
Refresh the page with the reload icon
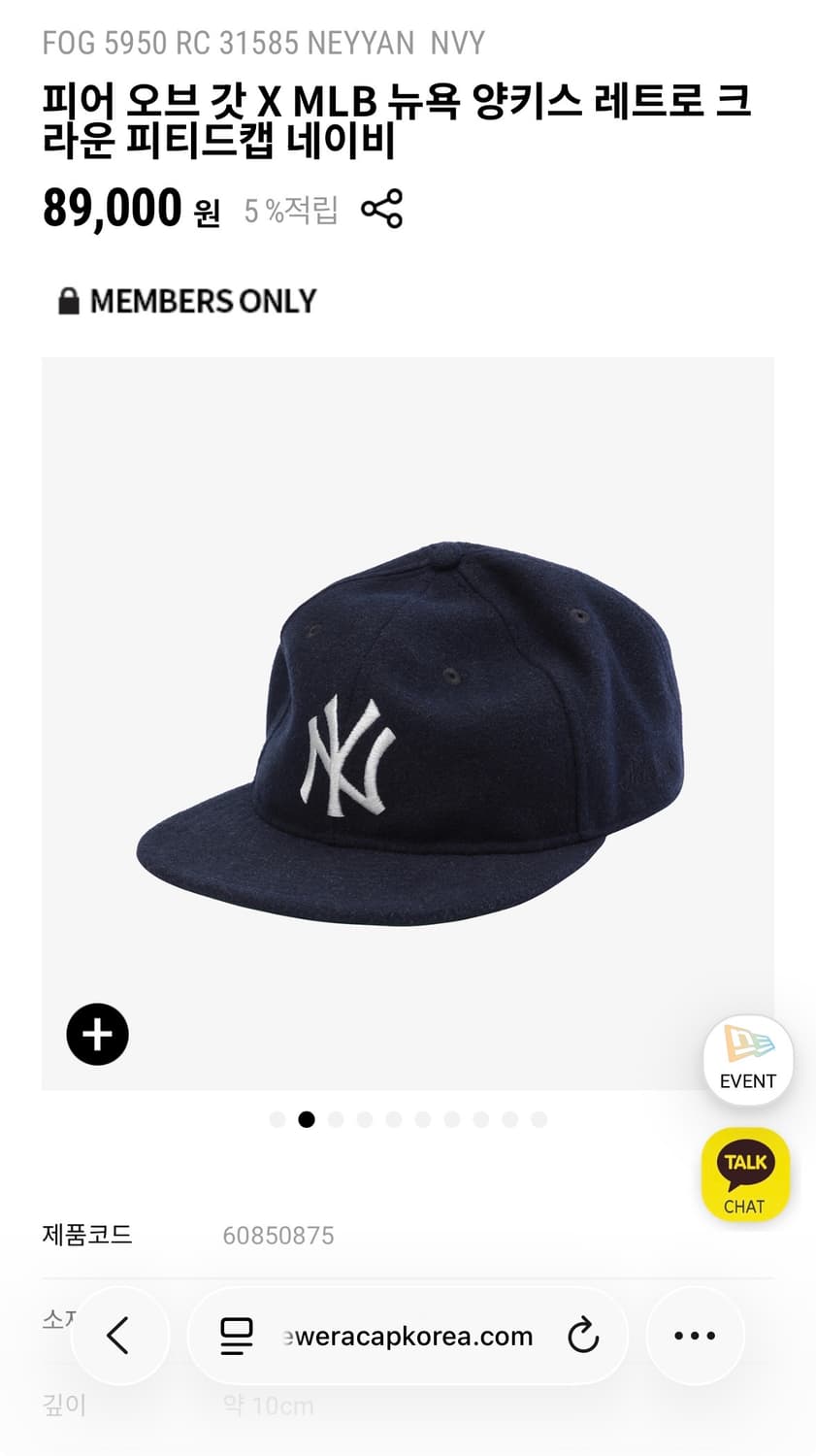coord(582,1336)
